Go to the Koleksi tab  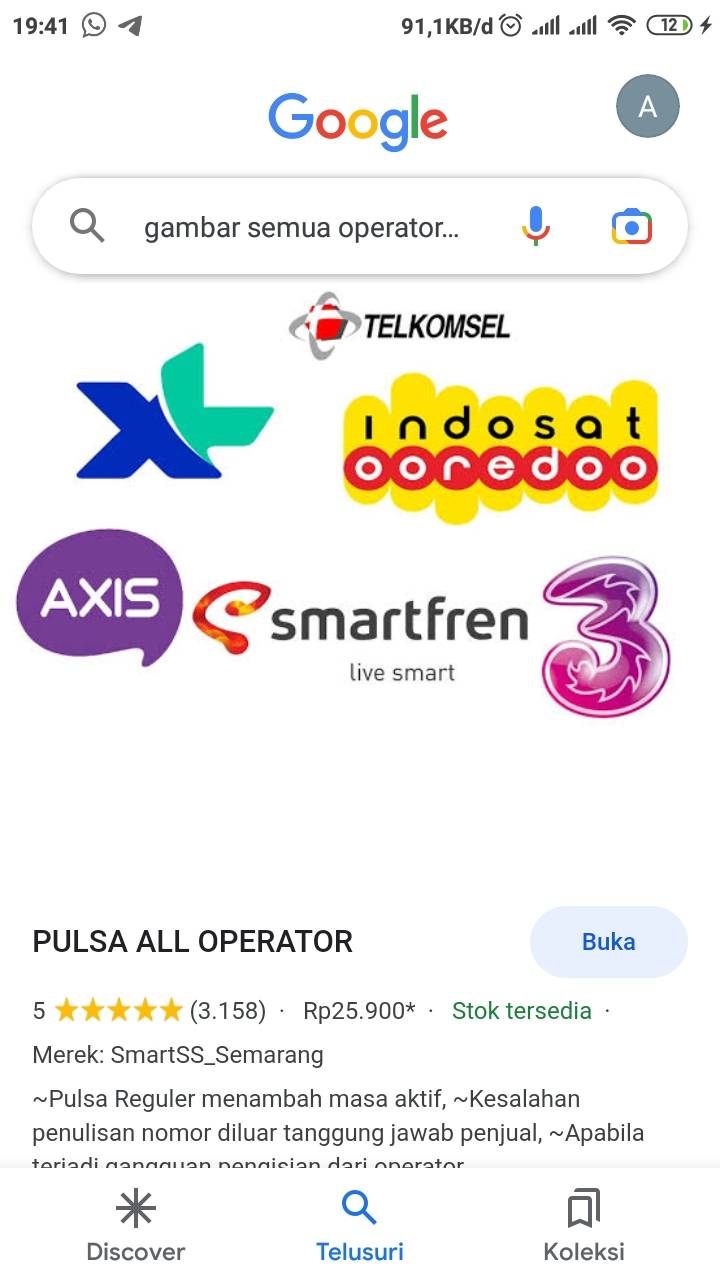[x=584, y=1226]
